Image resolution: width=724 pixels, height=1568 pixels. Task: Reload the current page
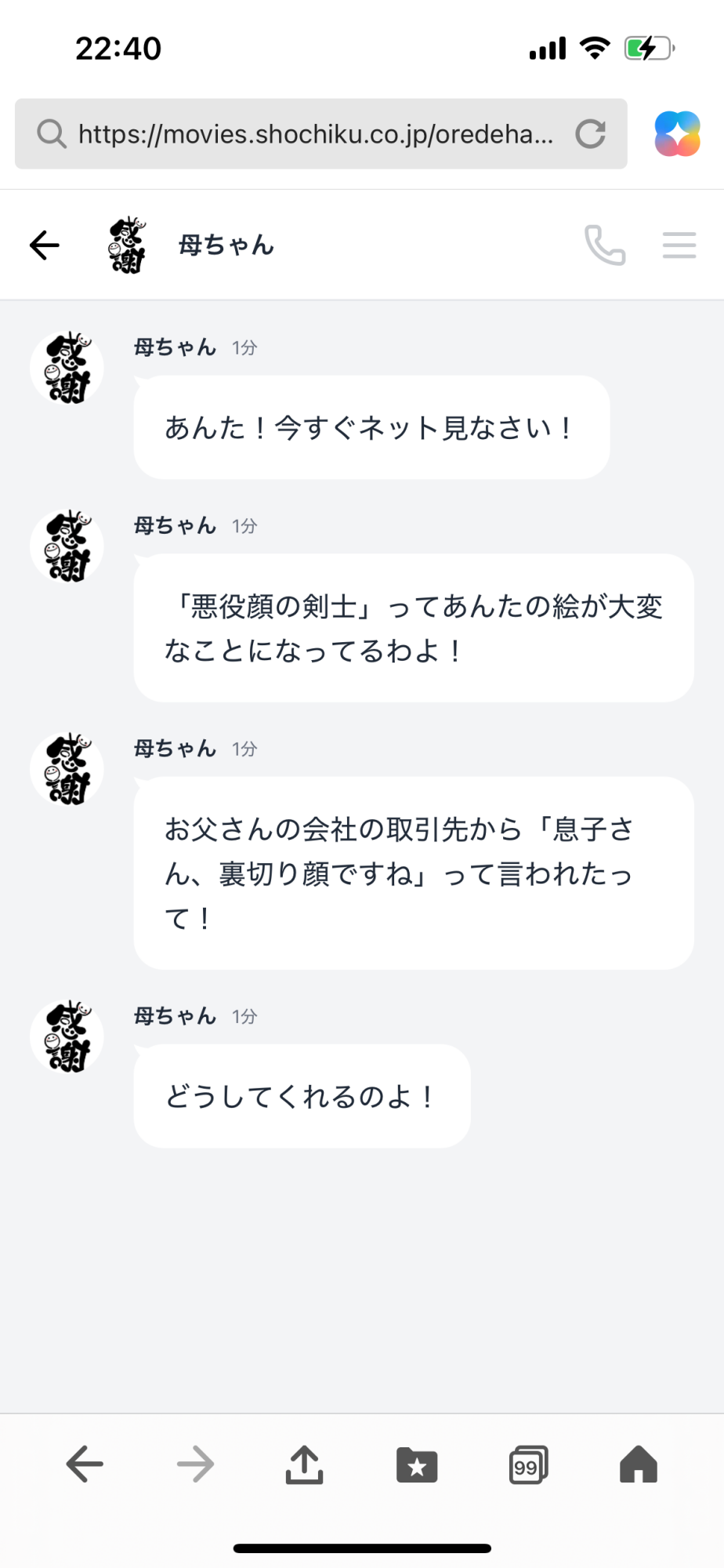[590, 134]
